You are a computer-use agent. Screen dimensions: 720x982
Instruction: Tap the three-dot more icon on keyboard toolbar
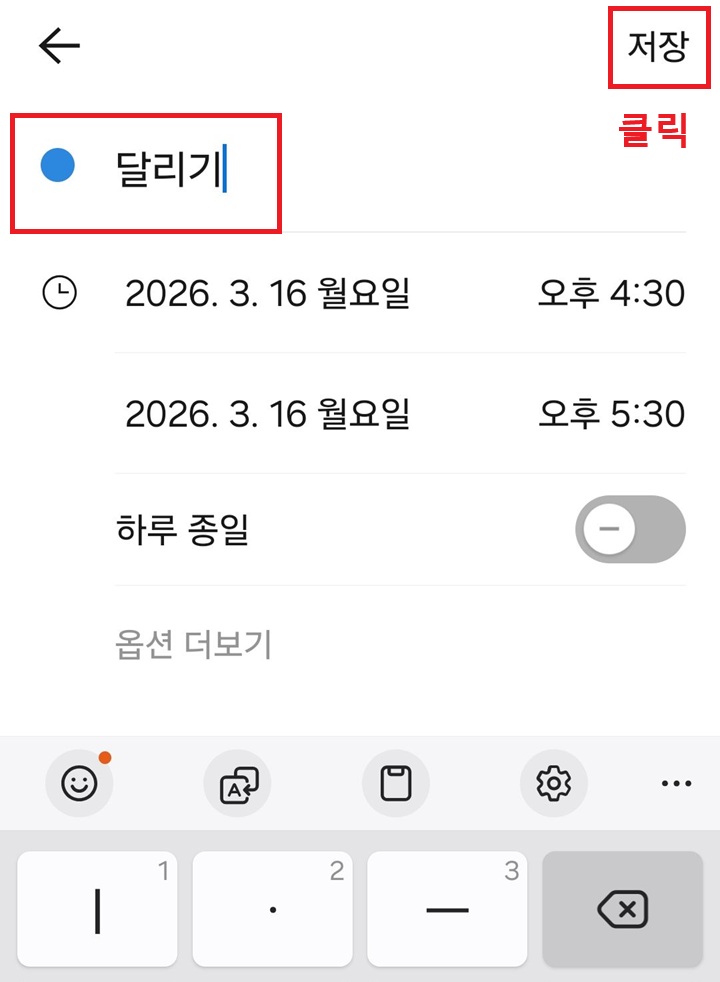click(x=678, y=783)
